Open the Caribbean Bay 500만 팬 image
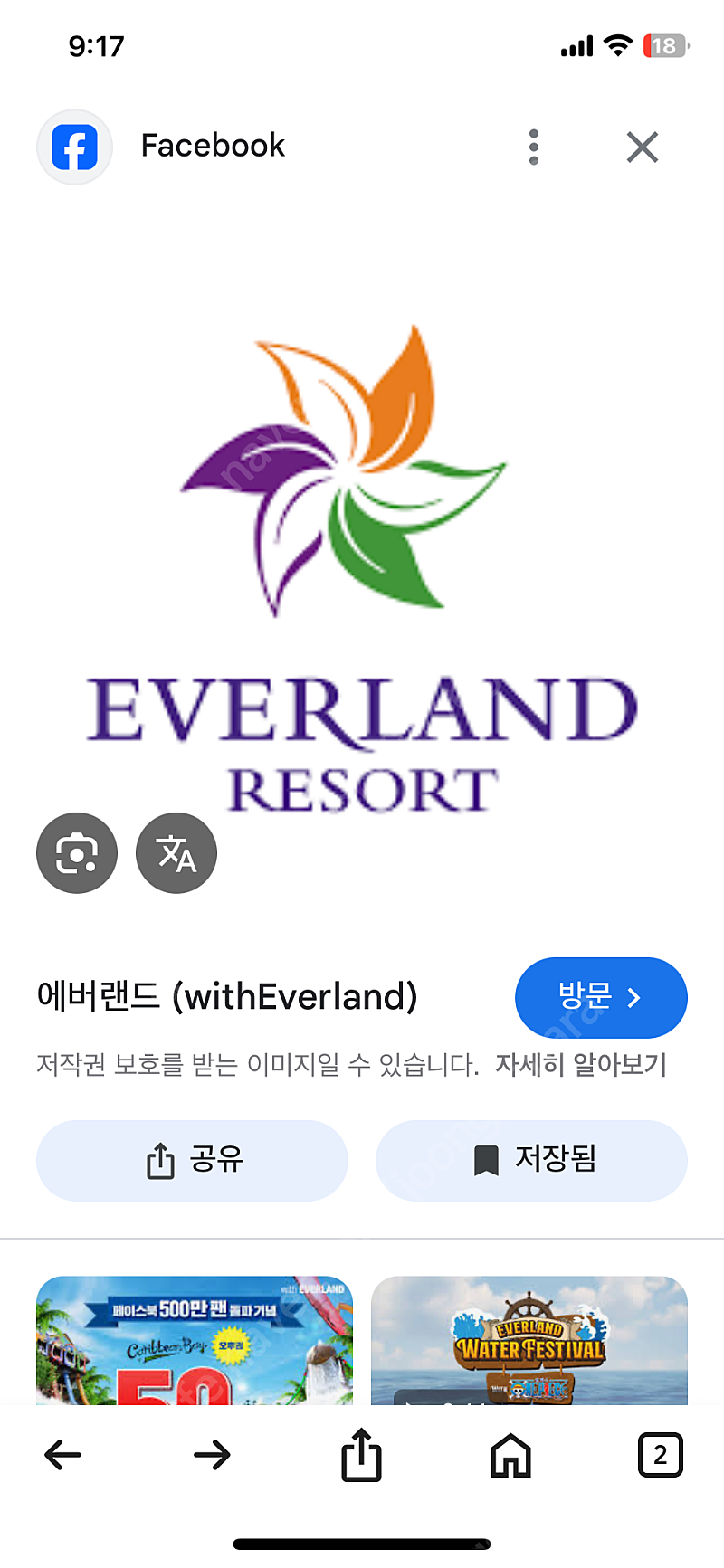This screenshot has width=724, height=1568. [195, 1340]
